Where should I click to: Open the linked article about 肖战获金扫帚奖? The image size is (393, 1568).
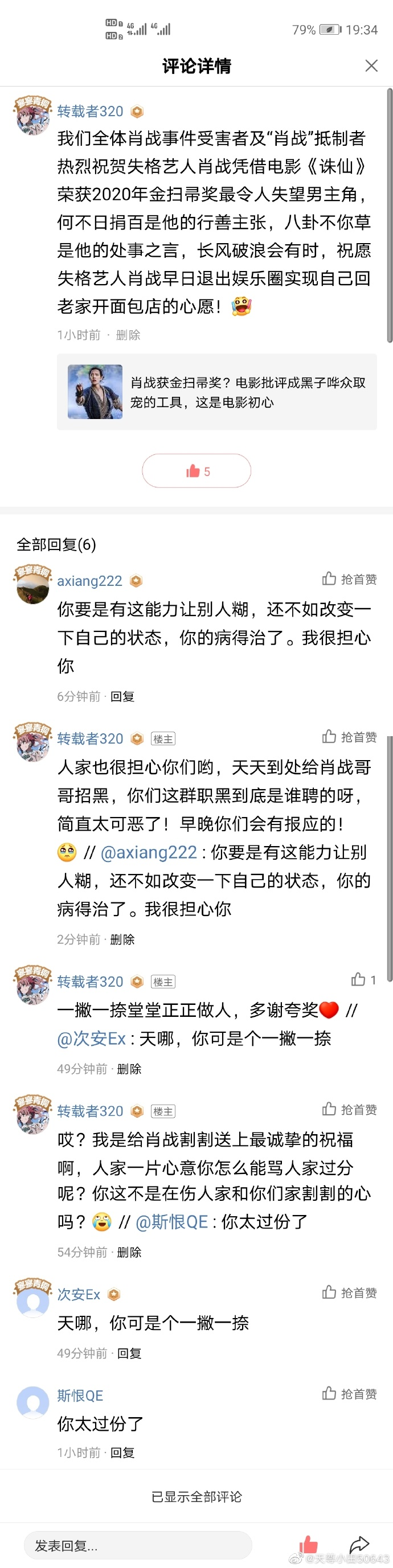click(217, 392)
